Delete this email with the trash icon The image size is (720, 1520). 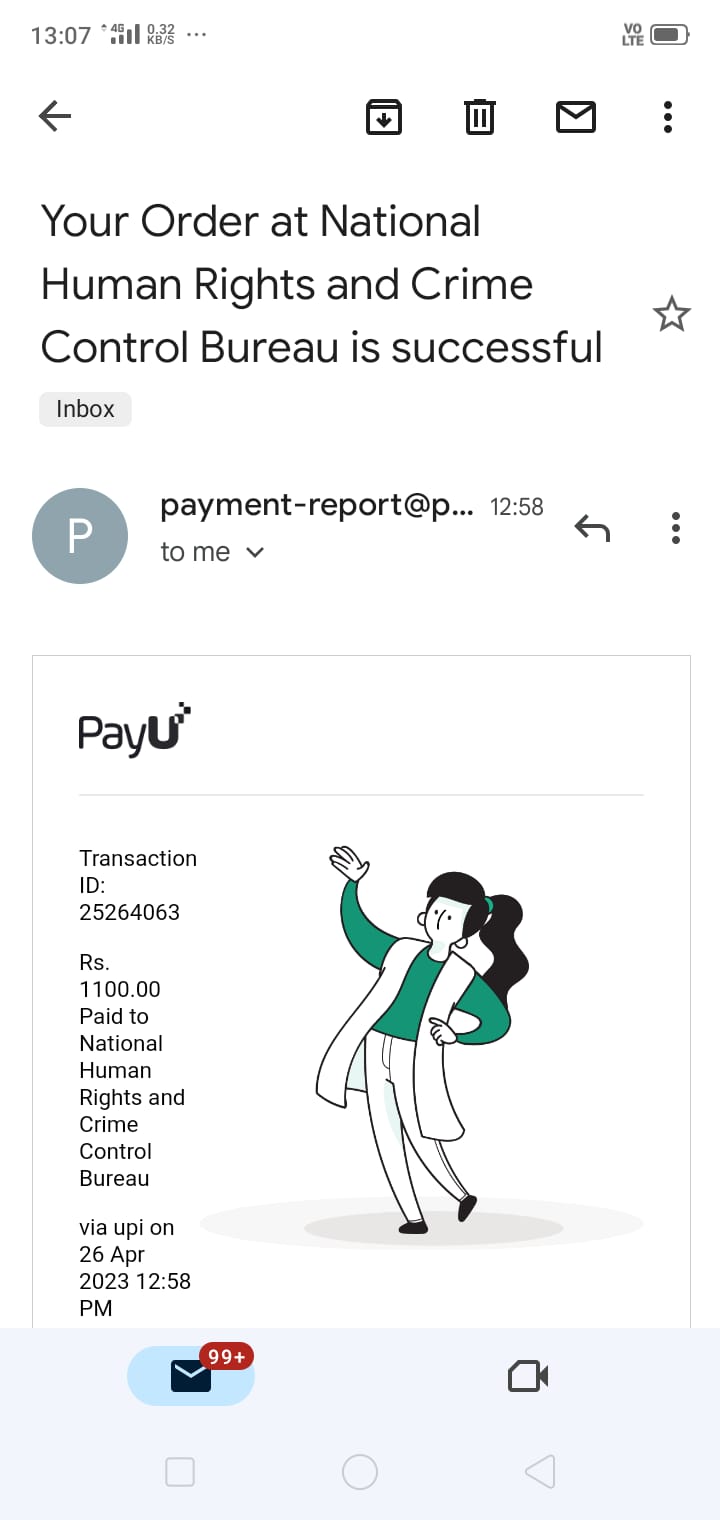click(x=480, y=117)
